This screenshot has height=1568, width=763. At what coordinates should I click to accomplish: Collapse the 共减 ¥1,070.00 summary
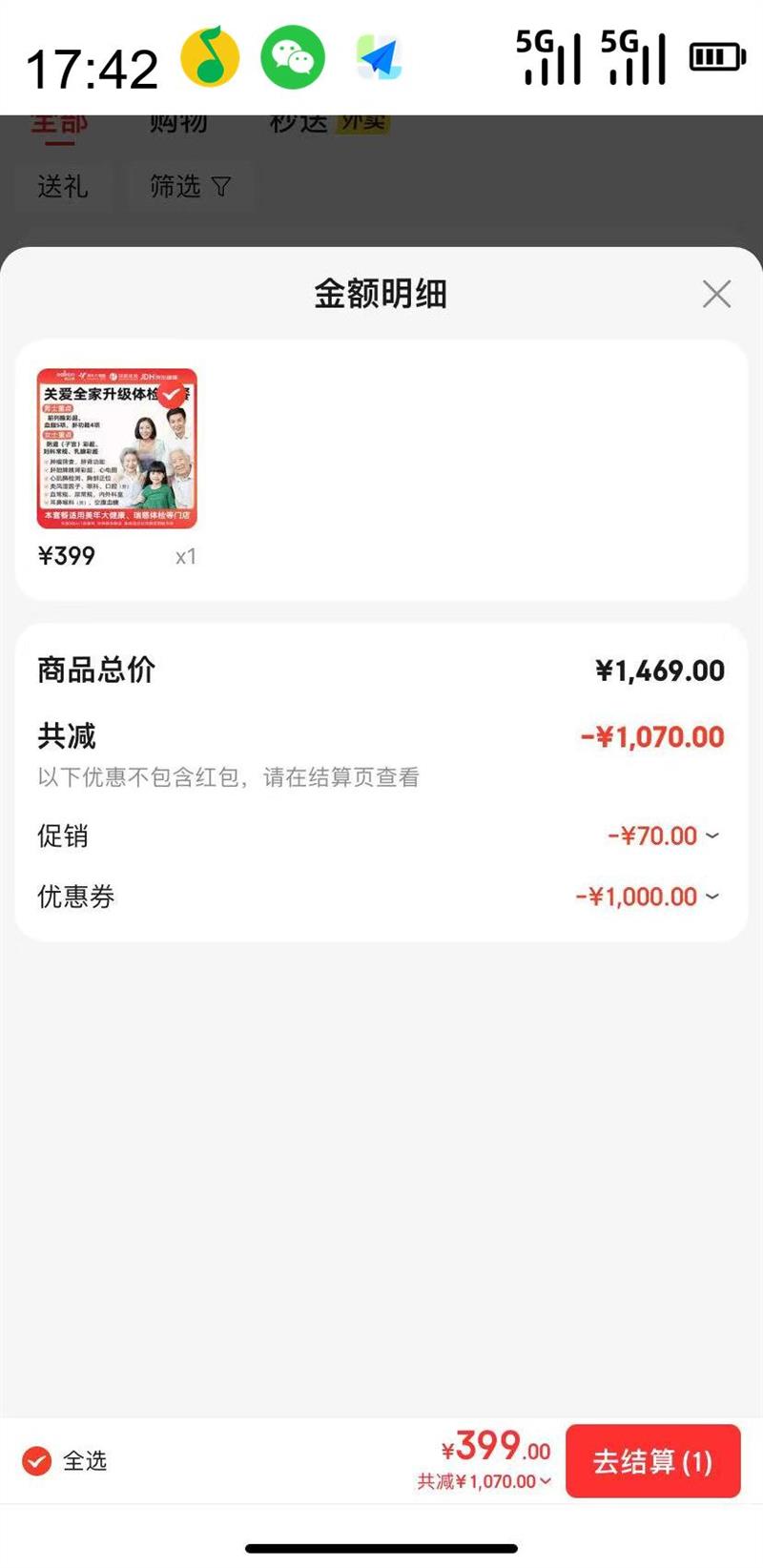(485, 1481)
